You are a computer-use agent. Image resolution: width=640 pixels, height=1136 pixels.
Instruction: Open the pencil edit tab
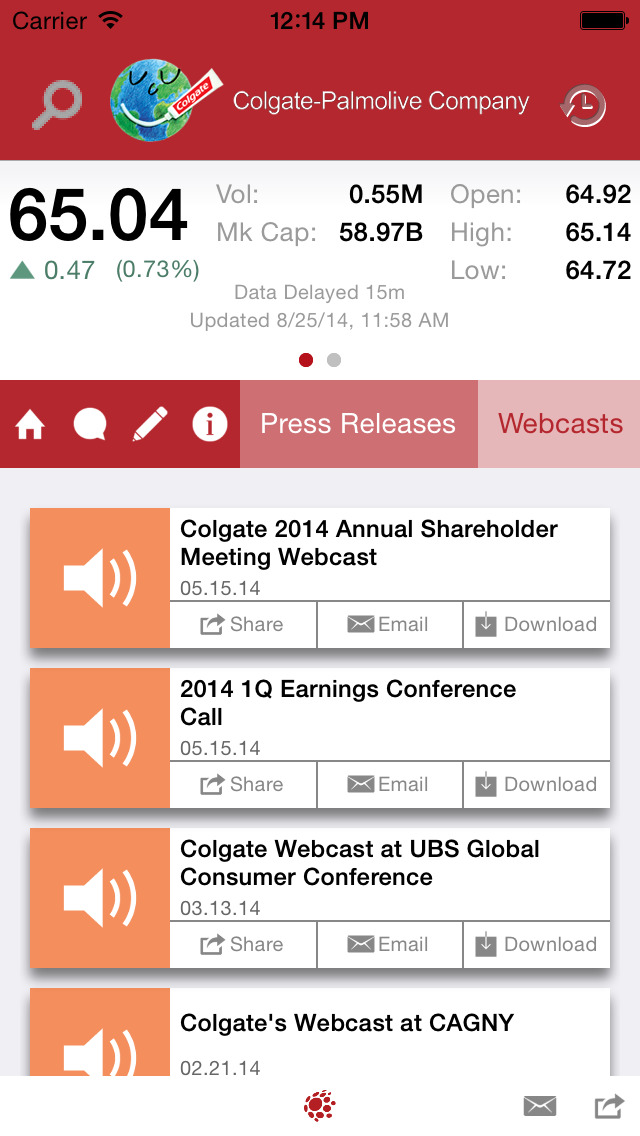tap(150, 424)
